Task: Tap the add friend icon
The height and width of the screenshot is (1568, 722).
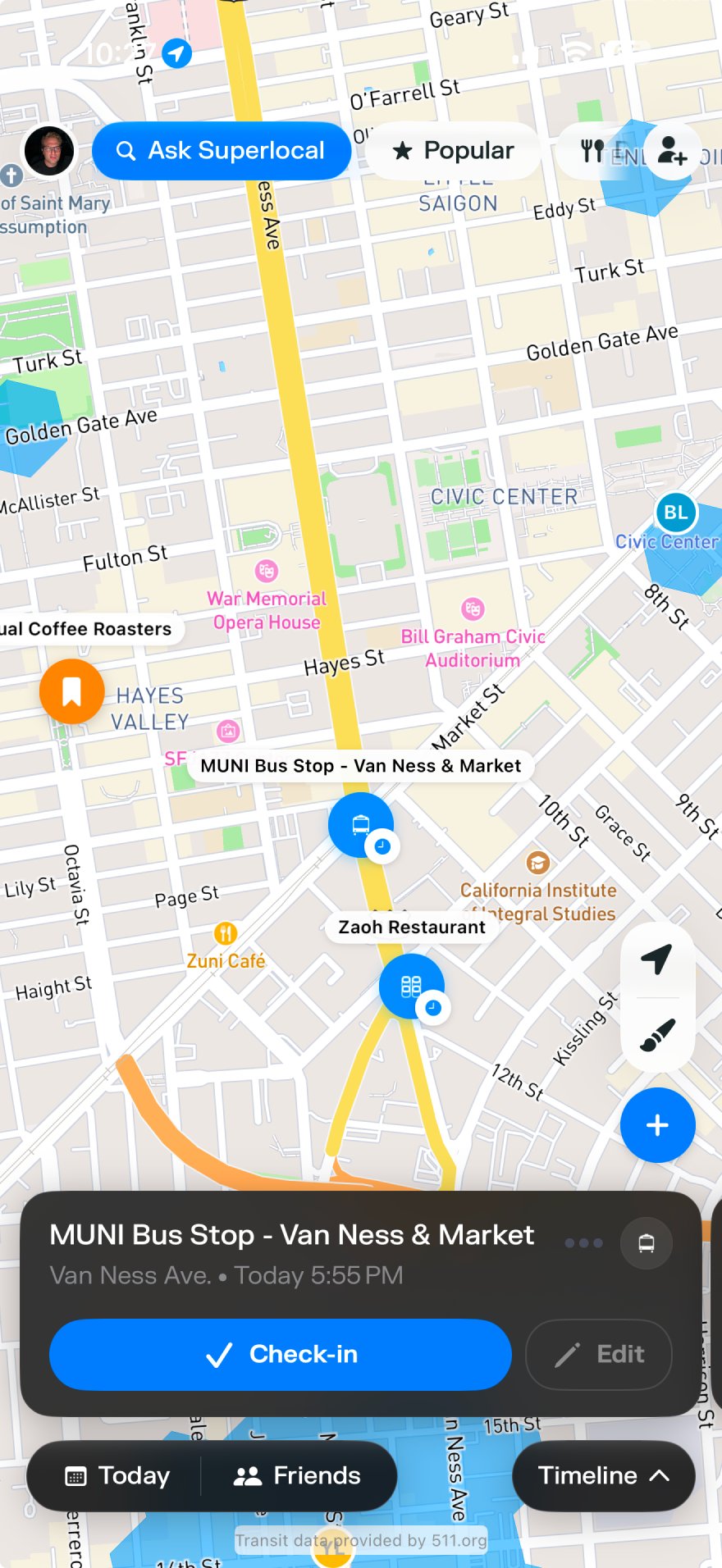Action: [672, 151]
